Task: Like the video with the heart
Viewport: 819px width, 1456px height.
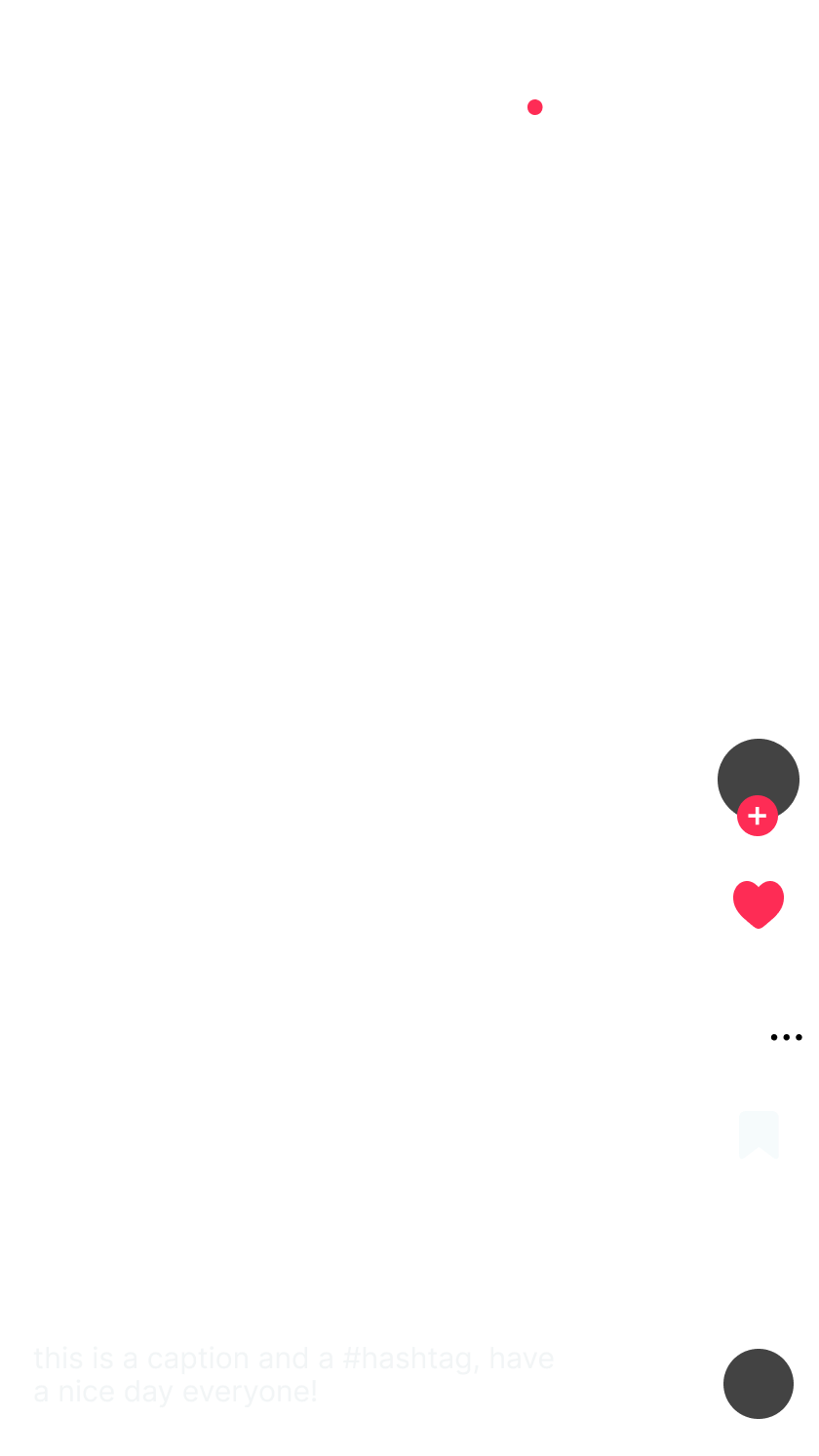Action: coord(759,904)
